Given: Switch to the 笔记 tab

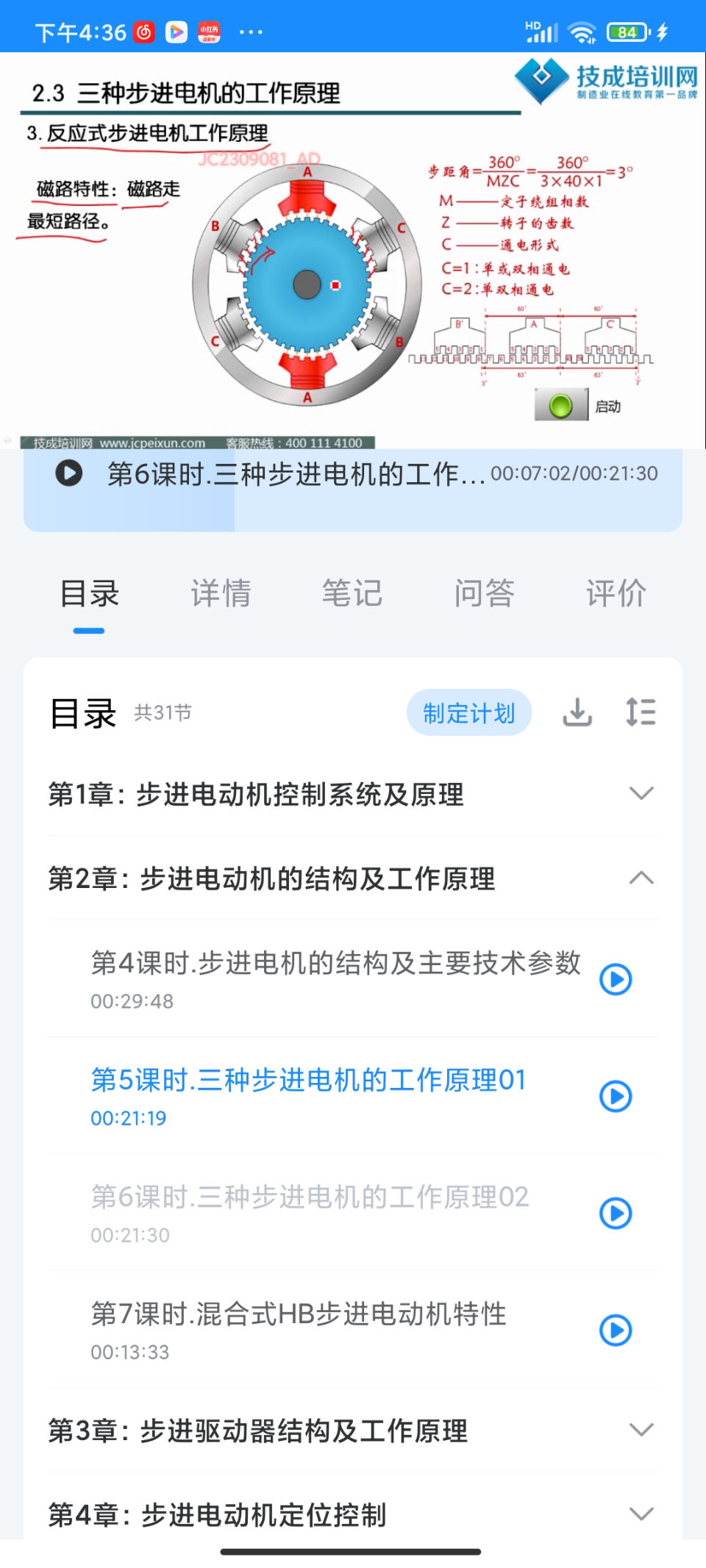Looking at the screenshot, I should (x=352, y=593).
